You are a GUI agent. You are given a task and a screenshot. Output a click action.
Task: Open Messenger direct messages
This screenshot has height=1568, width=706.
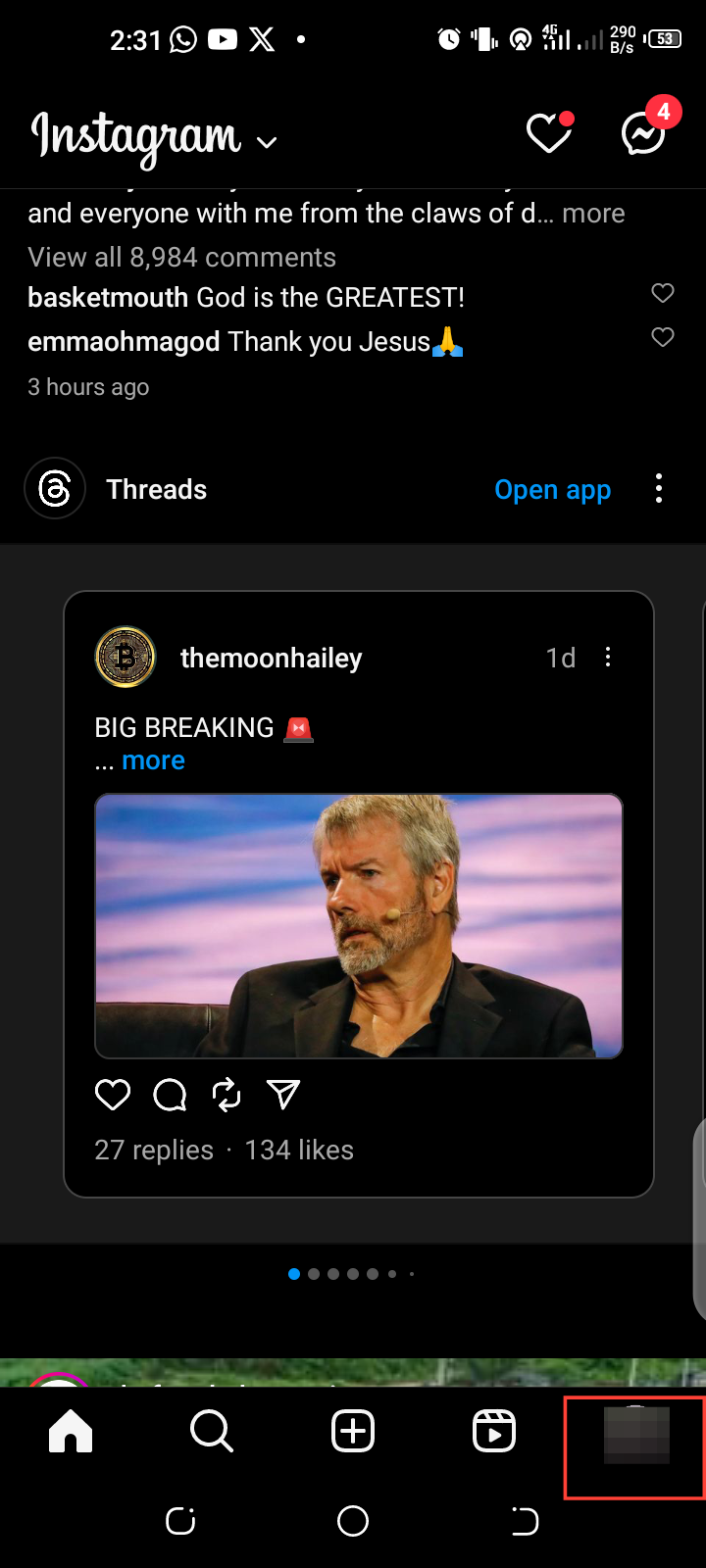[644, 134]
